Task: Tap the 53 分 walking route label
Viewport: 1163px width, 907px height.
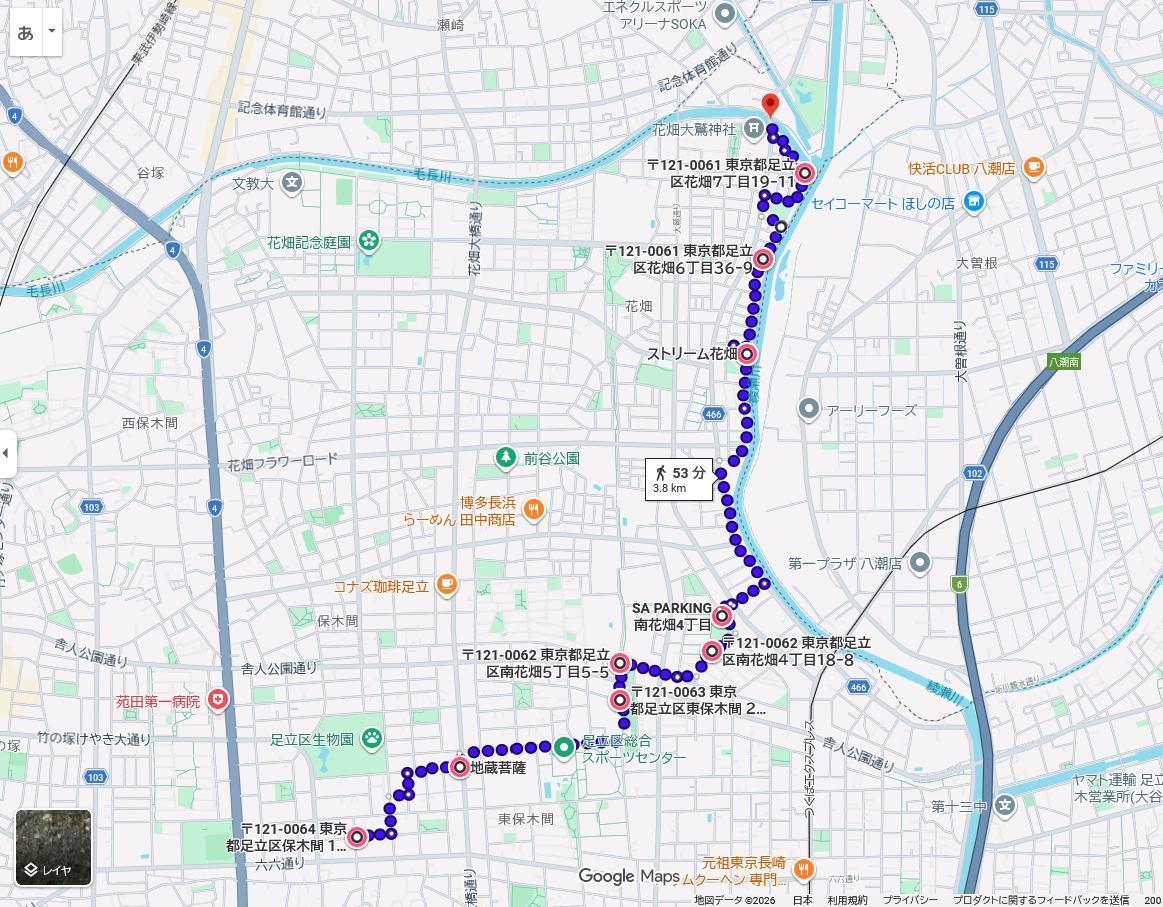Action: (679, 478)
